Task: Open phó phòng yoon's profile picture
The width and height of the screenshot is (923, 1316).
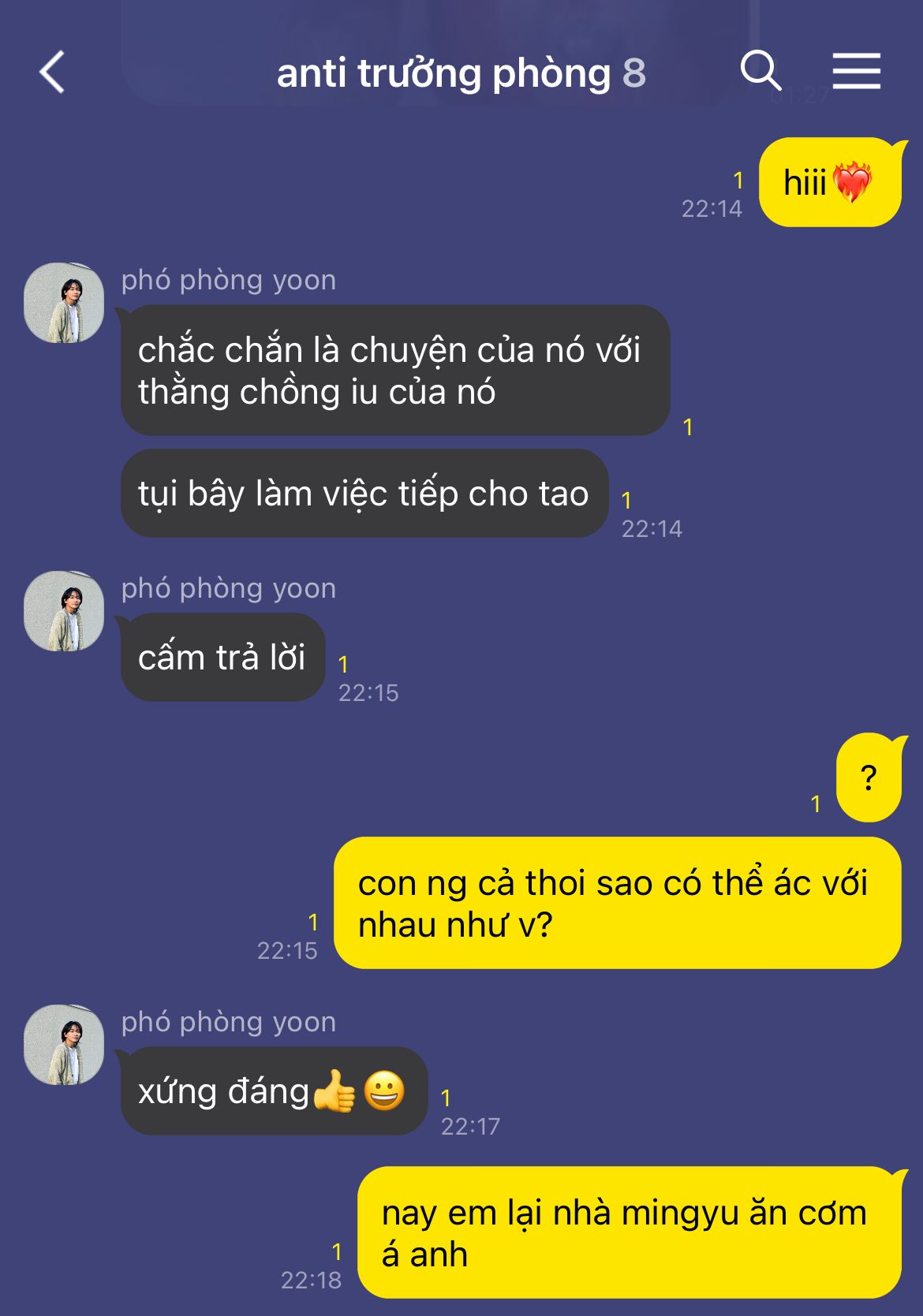Action: pyautogui.click(x=64, y=303)
